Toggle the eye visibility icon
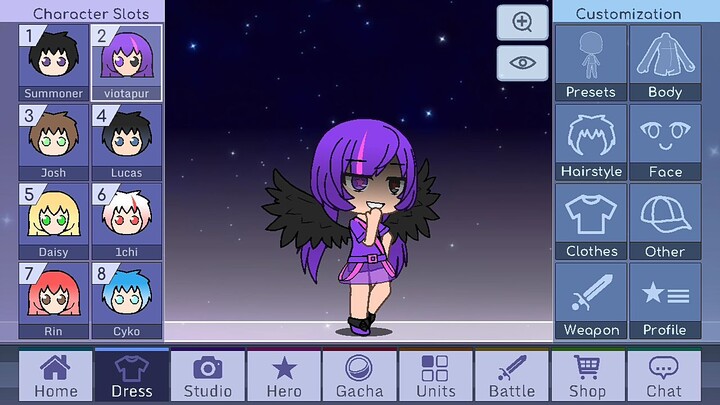 (x=522, y=62)
